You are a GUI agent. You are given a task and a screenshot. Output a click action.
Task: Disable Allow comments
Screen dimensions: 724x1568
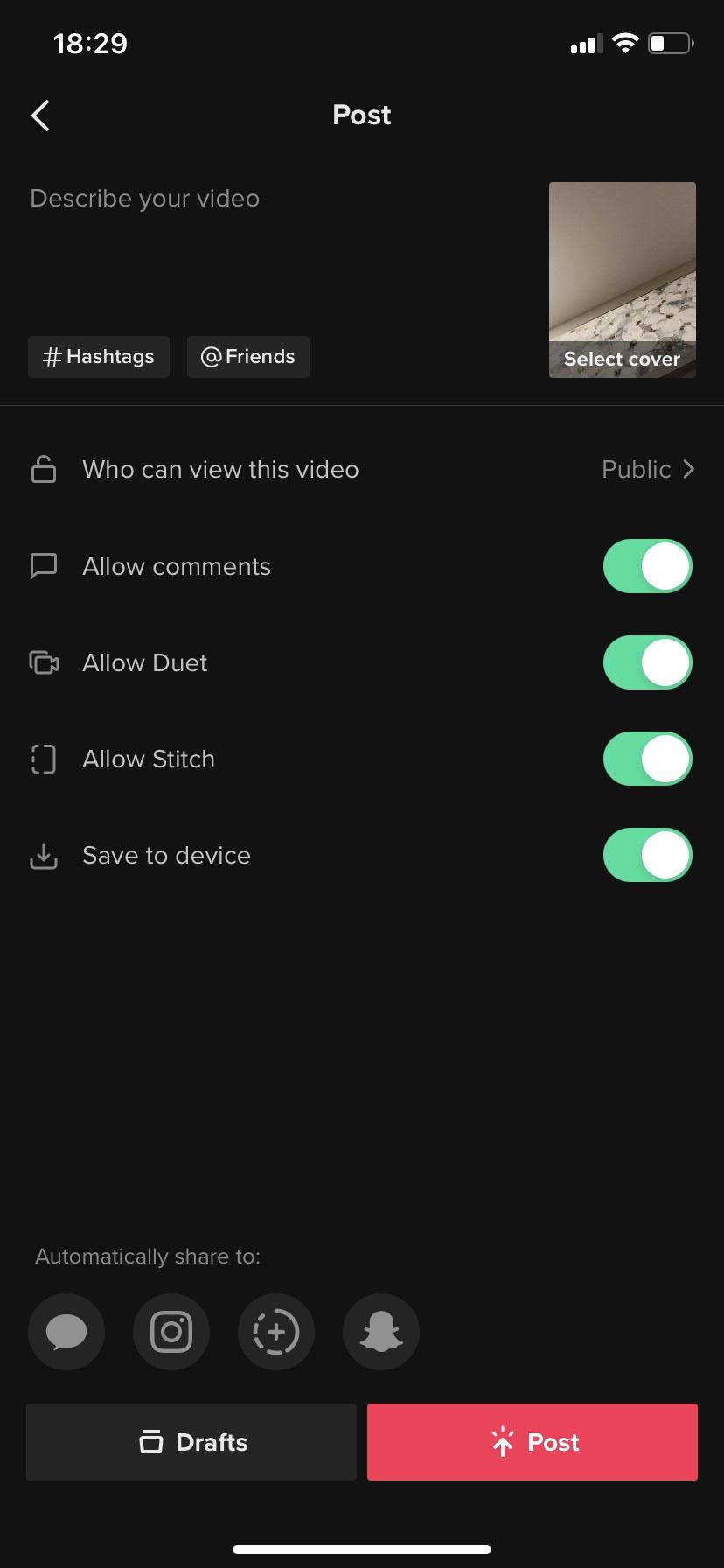tap(647, 566)
